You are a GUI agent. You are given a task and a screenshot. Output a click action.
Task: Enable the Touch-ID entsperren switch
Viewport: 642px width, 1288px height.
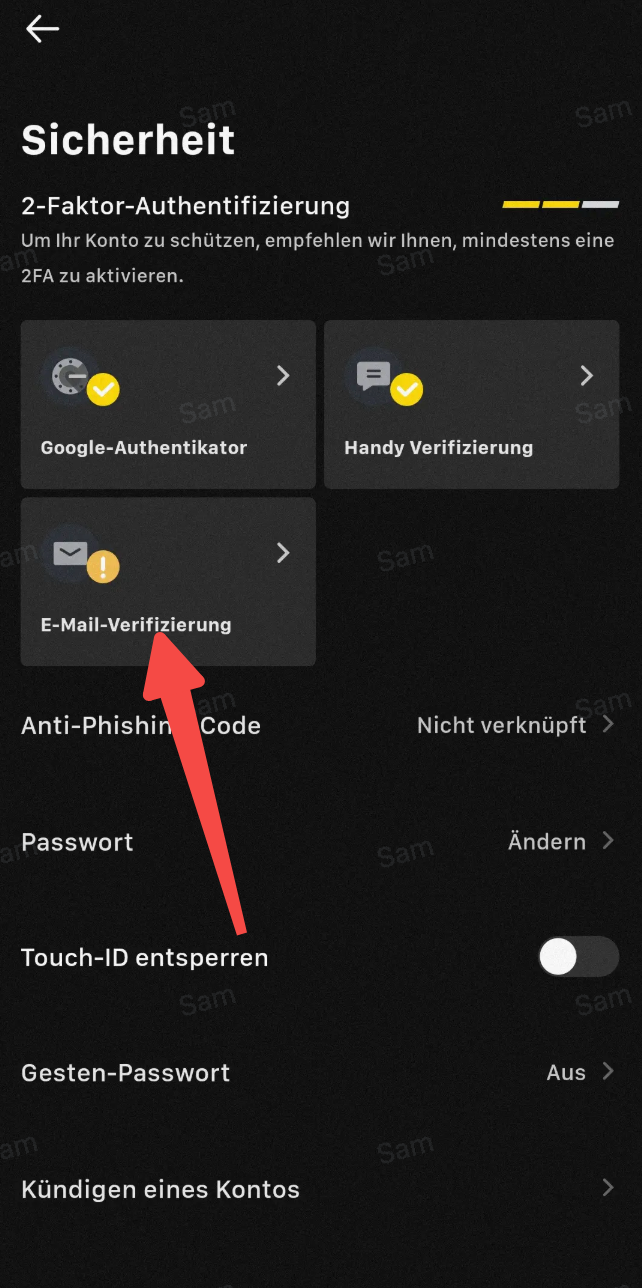[x=578, y=957]
